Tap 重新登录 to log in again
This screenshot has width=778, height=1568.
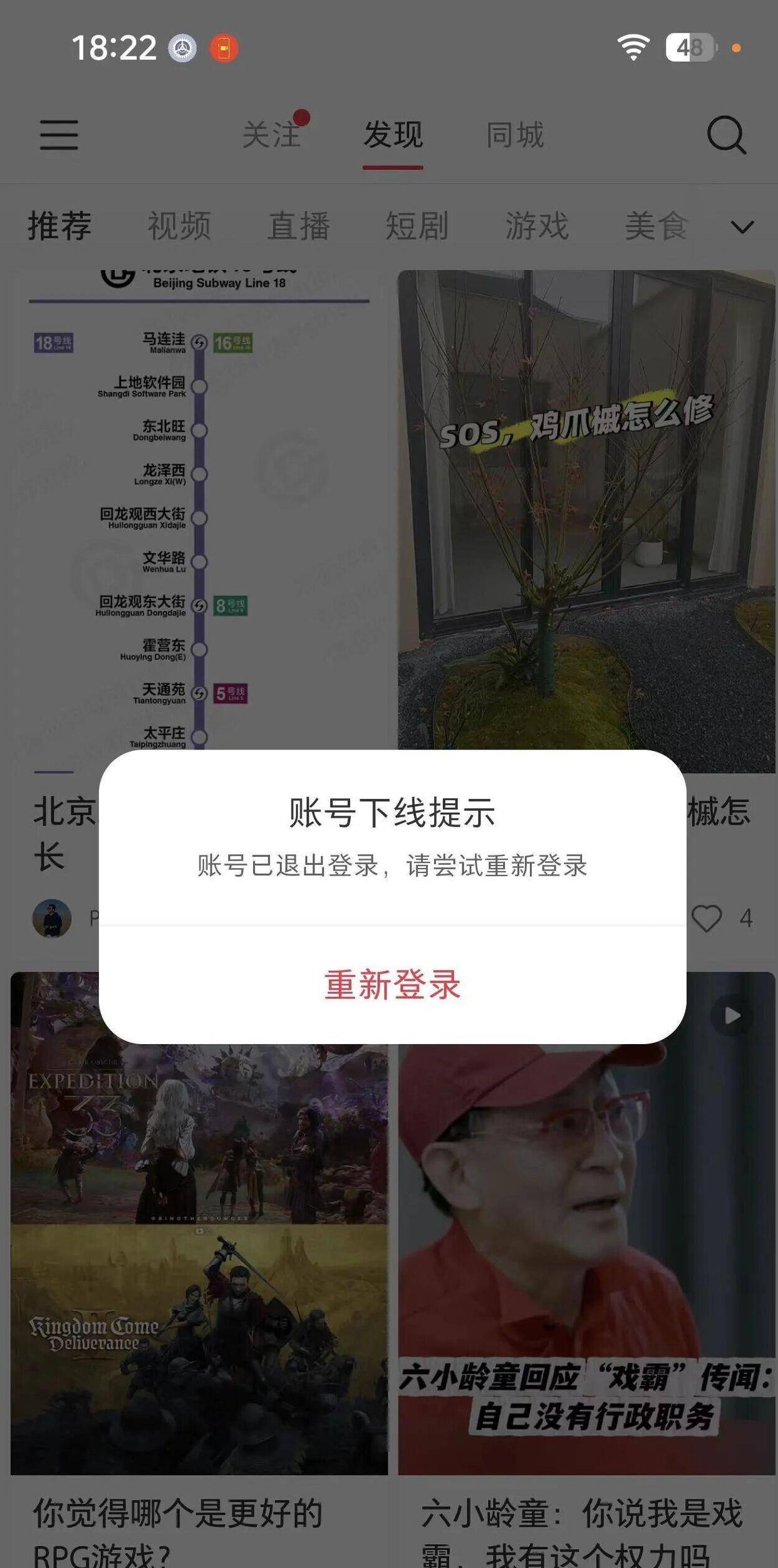click(x=392, y=985)
